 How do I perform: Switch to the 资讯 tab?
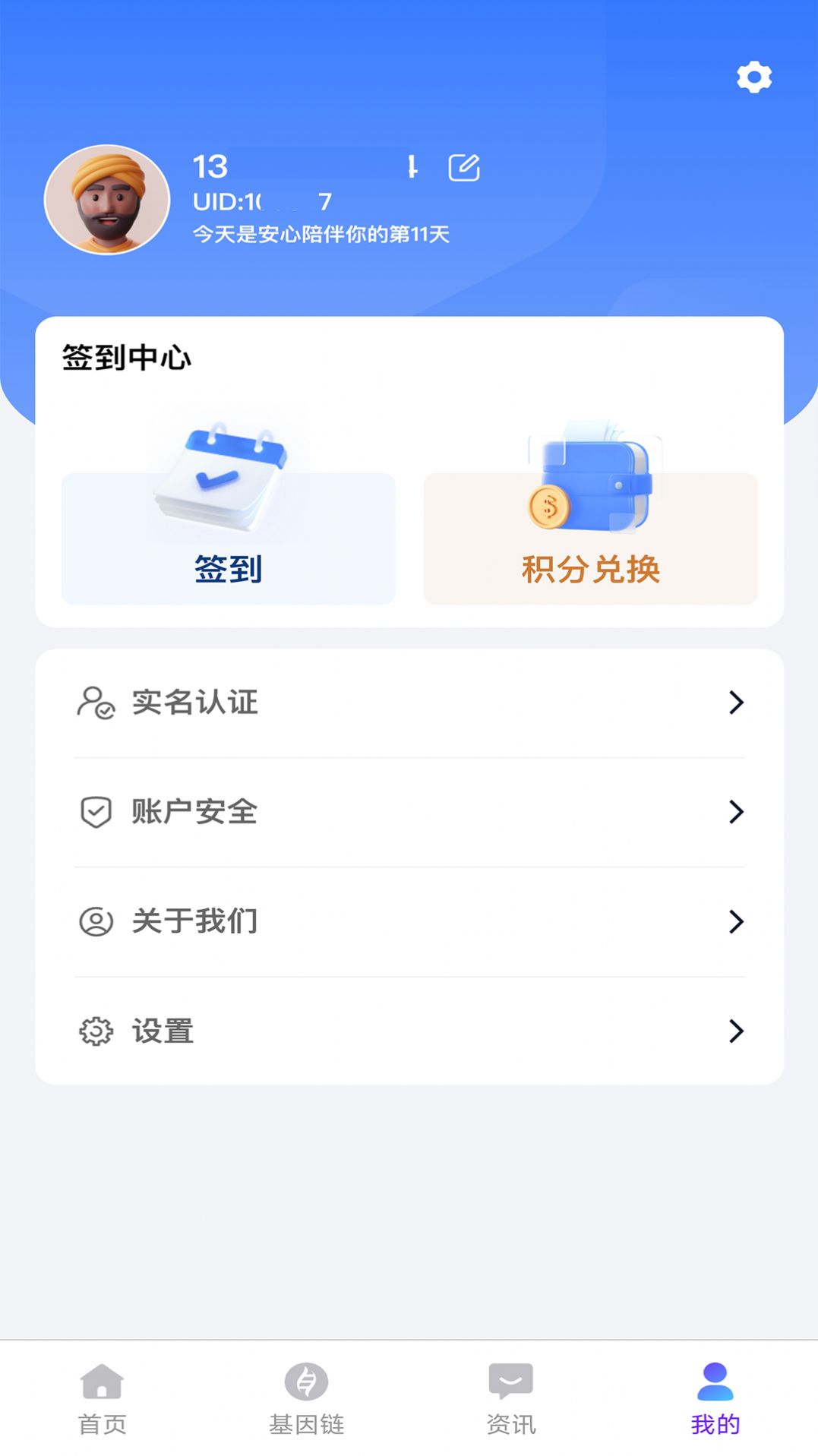point(510,1401)
